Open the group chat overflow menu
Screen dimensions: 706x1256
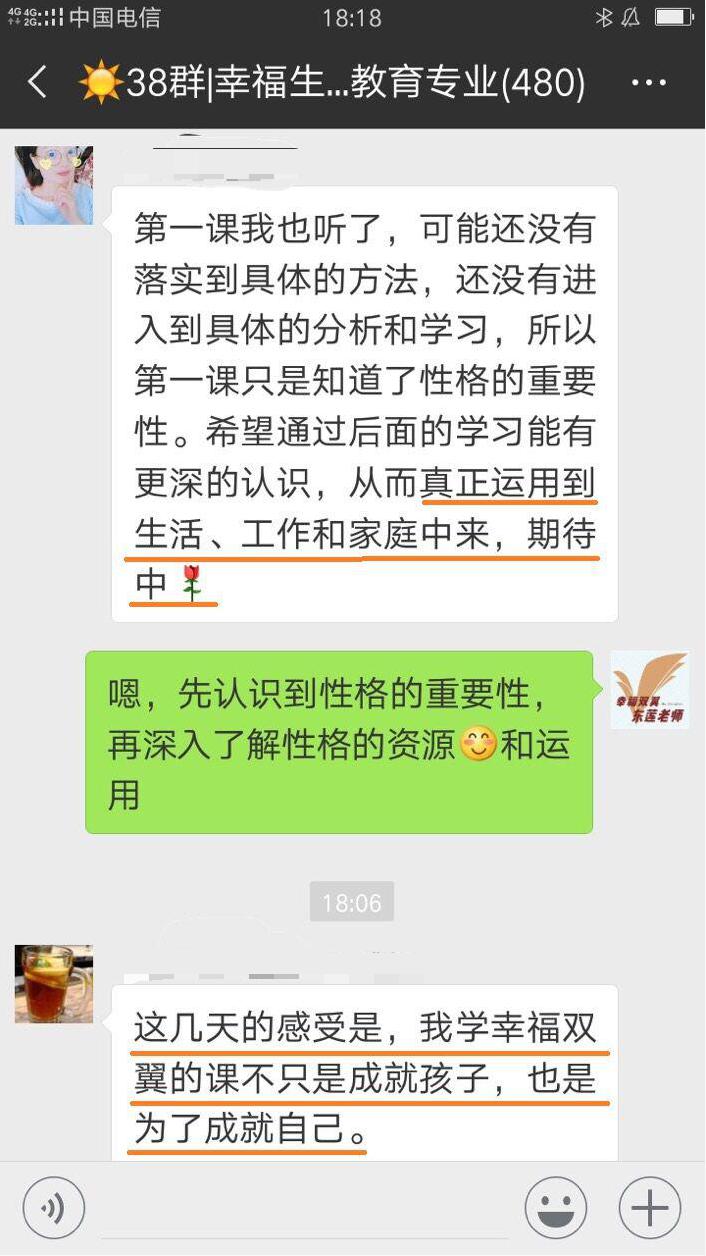[649, 83]
